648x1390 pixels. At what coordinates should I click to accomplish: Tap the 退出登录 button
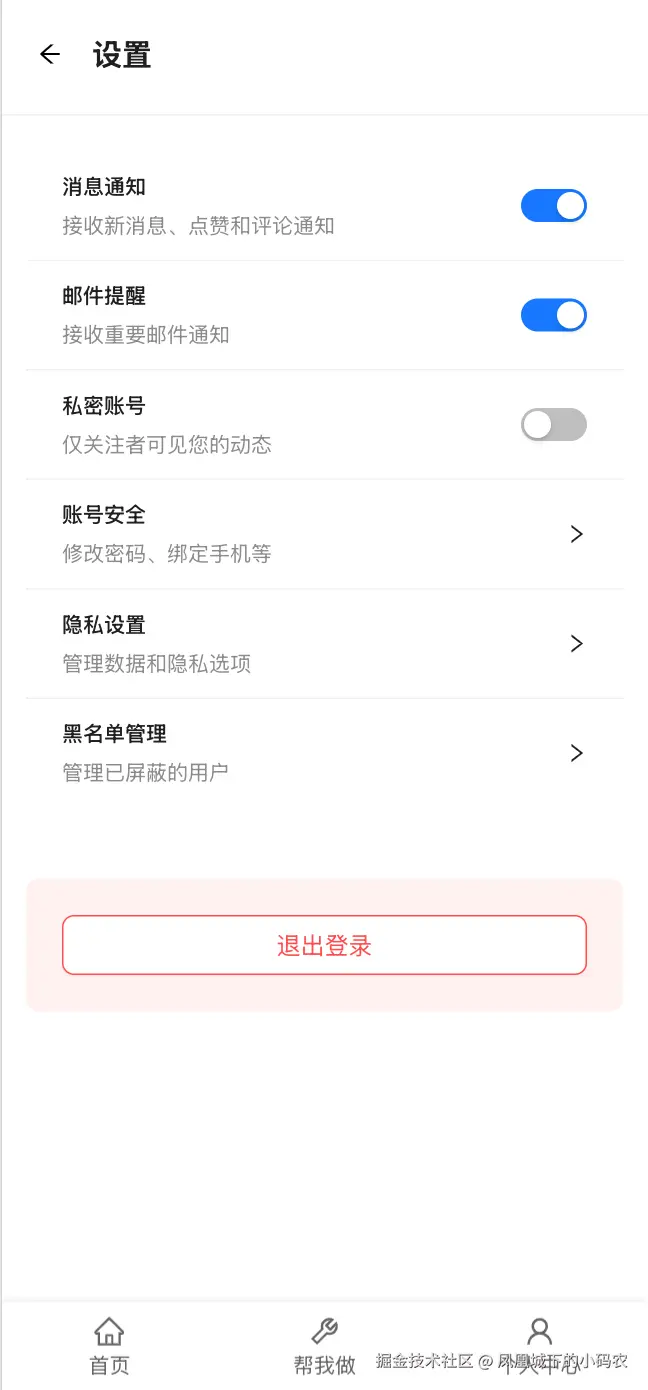(324, 945)
